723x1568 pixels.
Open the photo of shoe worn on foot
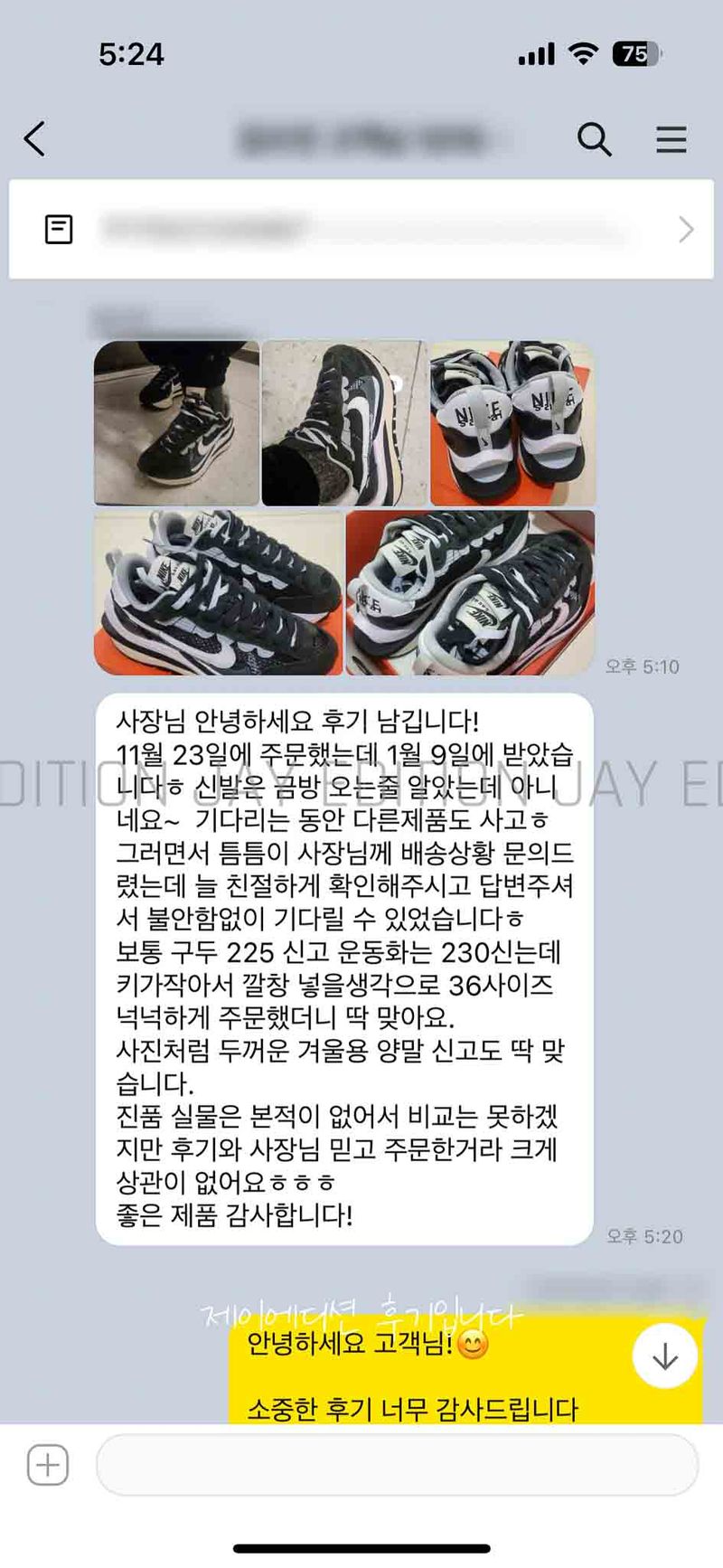[x=176, y=422]
